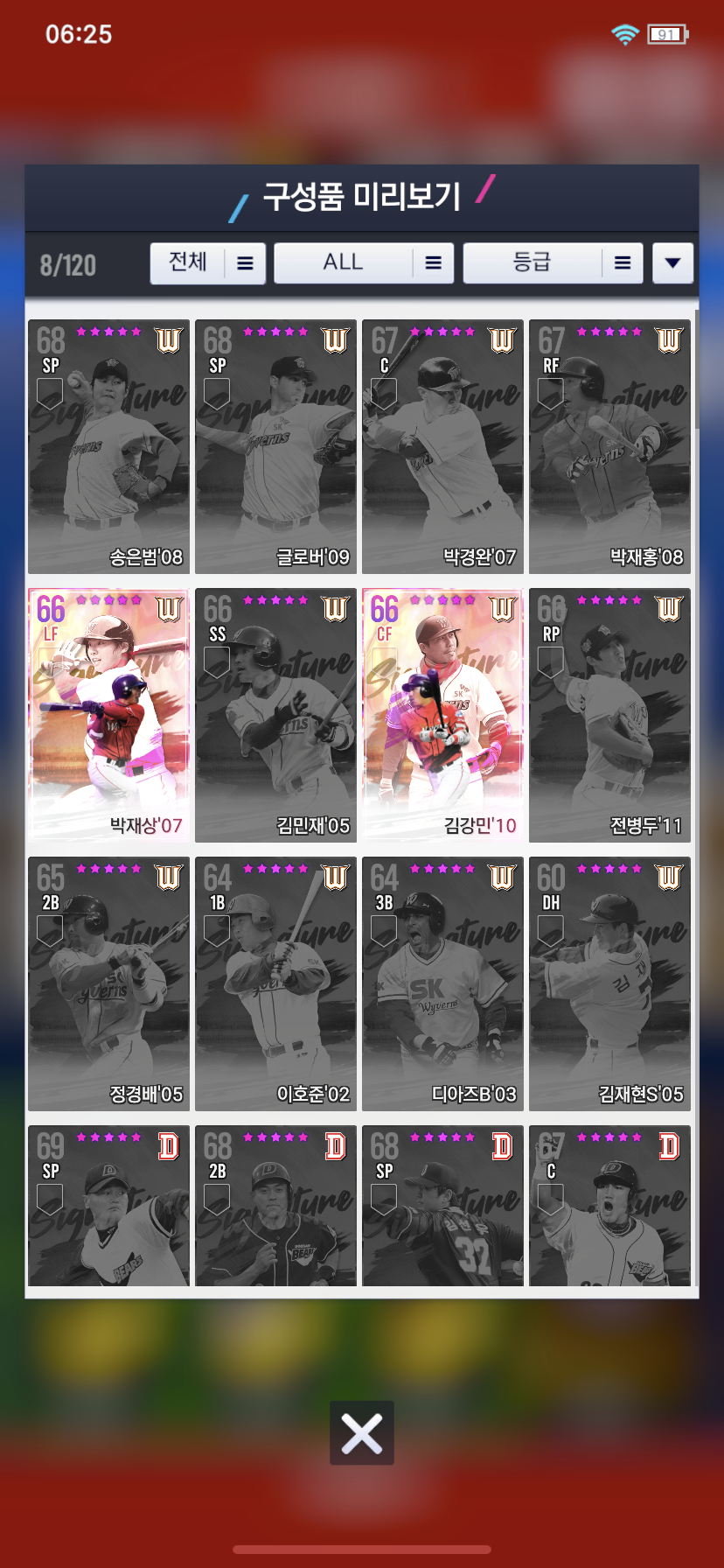View the 박재홍'08 RF card
Screen dimensions: 724x1568
[609, 447]
